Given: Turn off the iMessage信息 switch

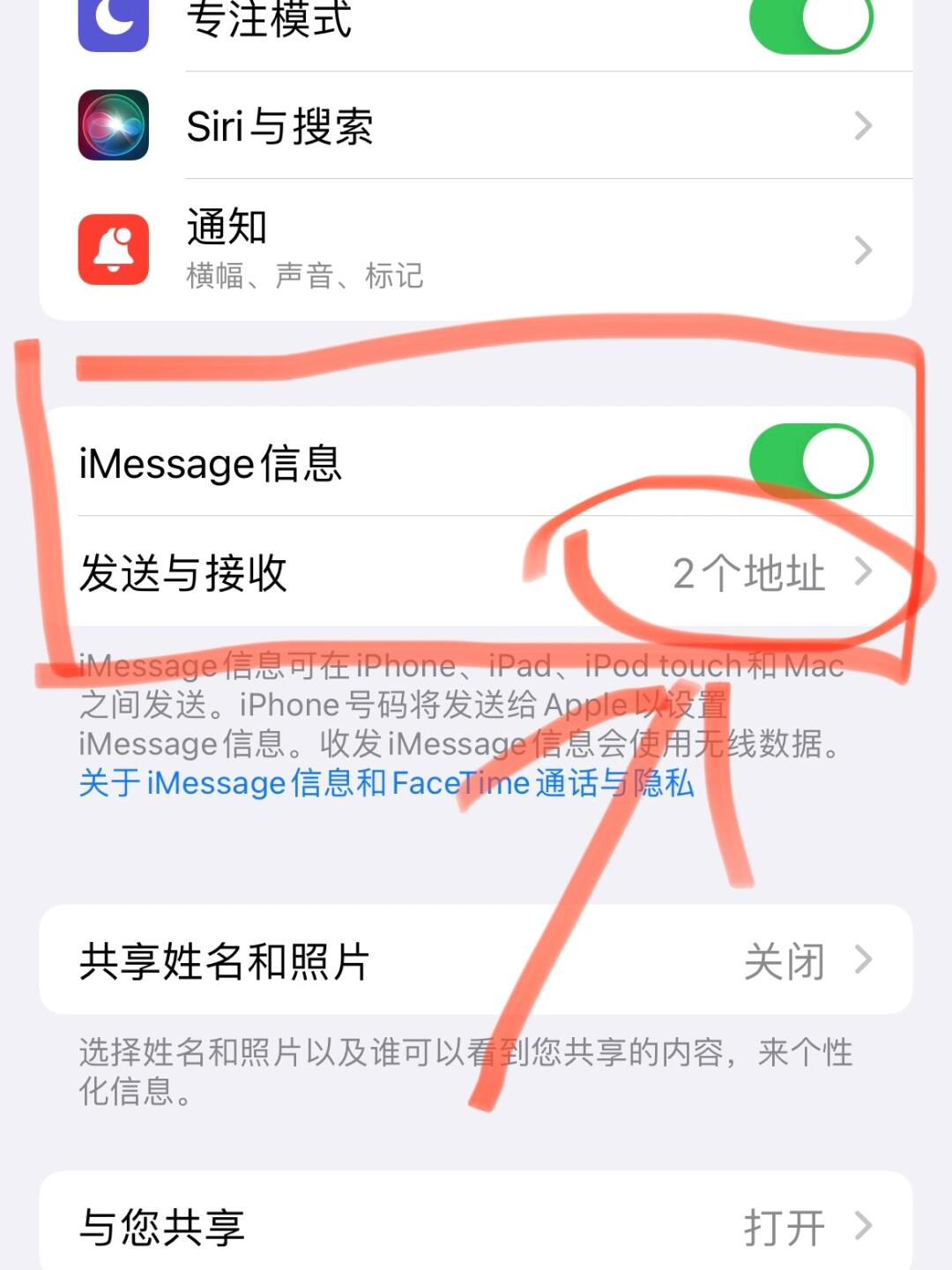Looking at the screenshot, I should (810, 461).
